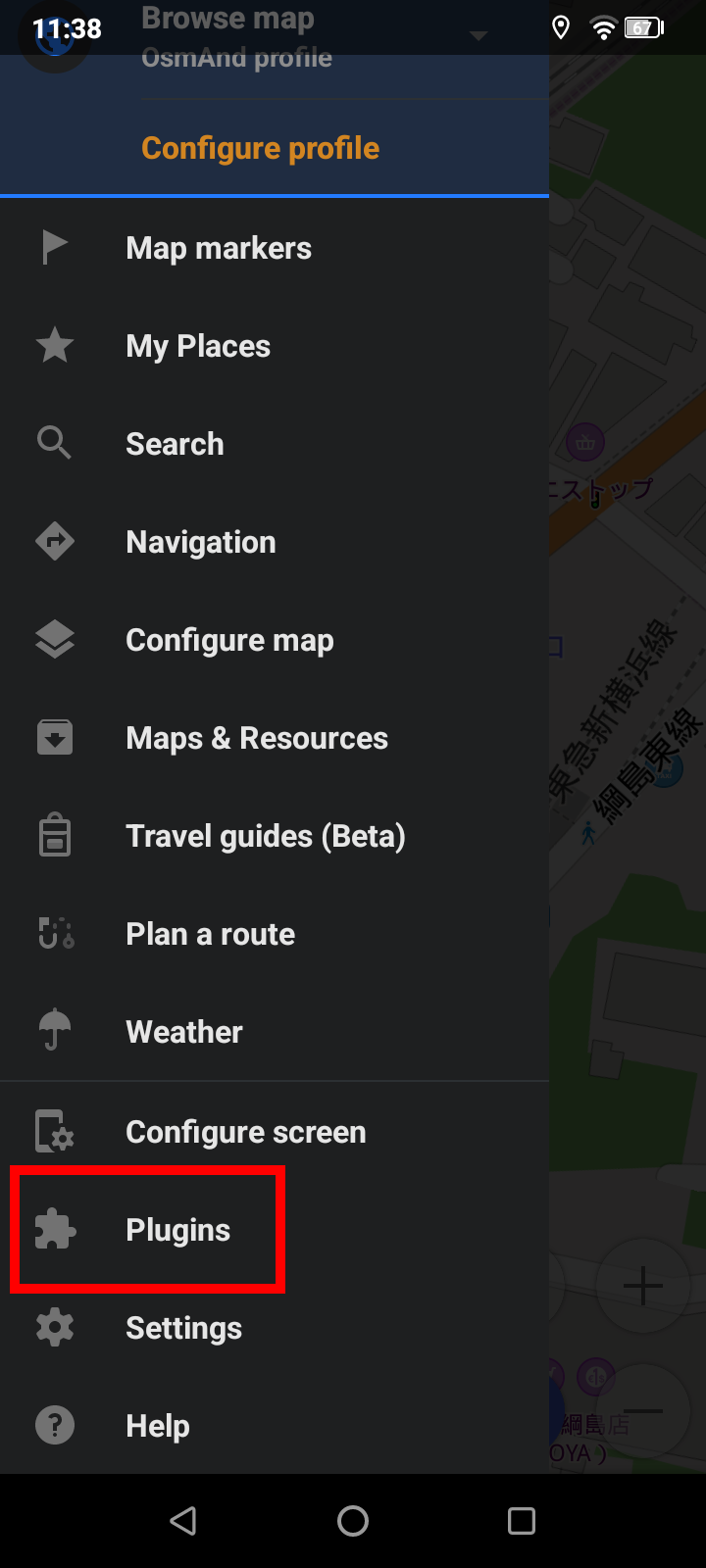Open Maps & Resources
706x1568 pixels.
click(x=257, y=738)
